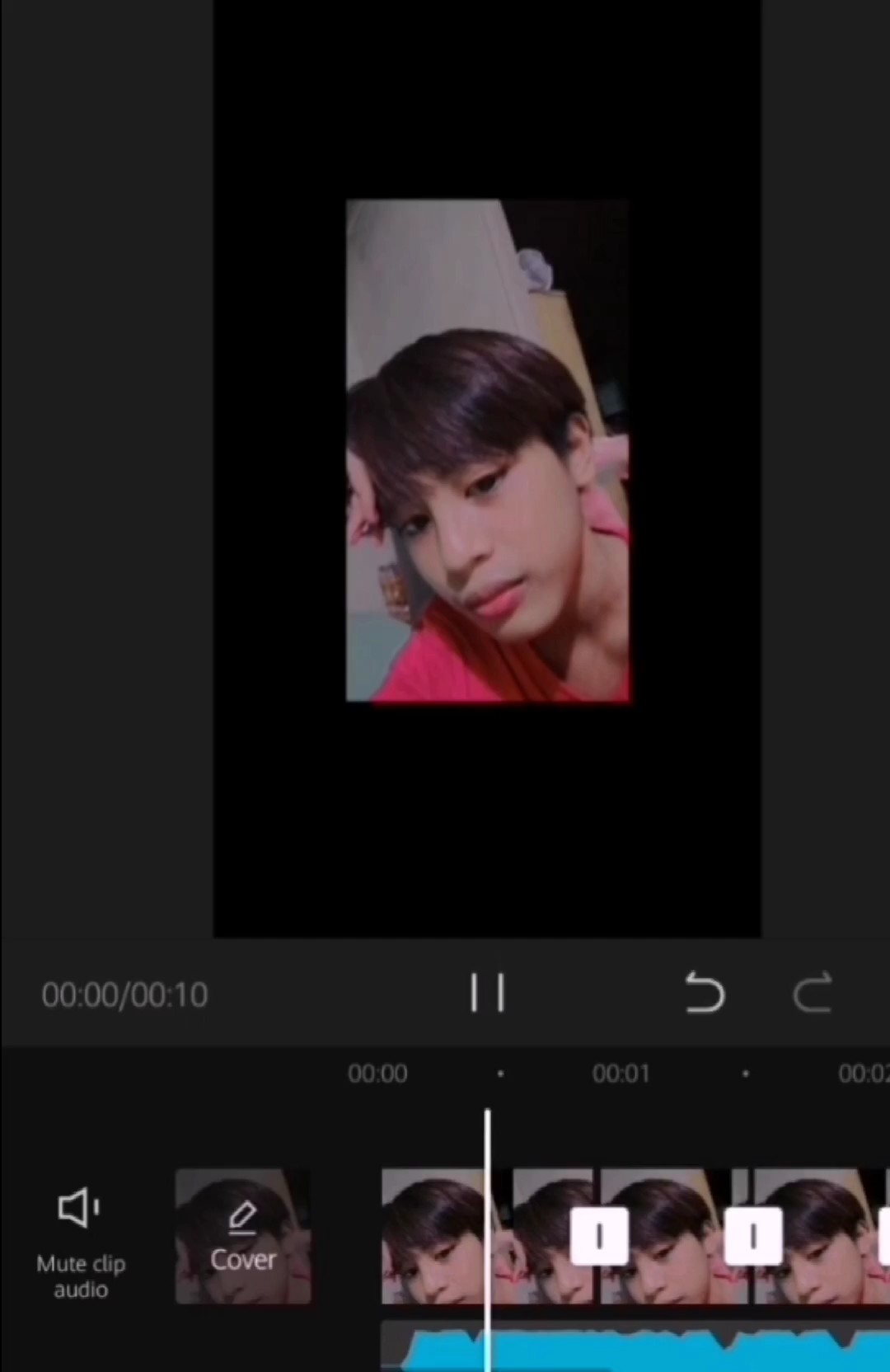Image resolution: width=890 pixels, height=1372 pixels.
Task: Edit the Cover thumbnail
Action: tap(243, 1236)
